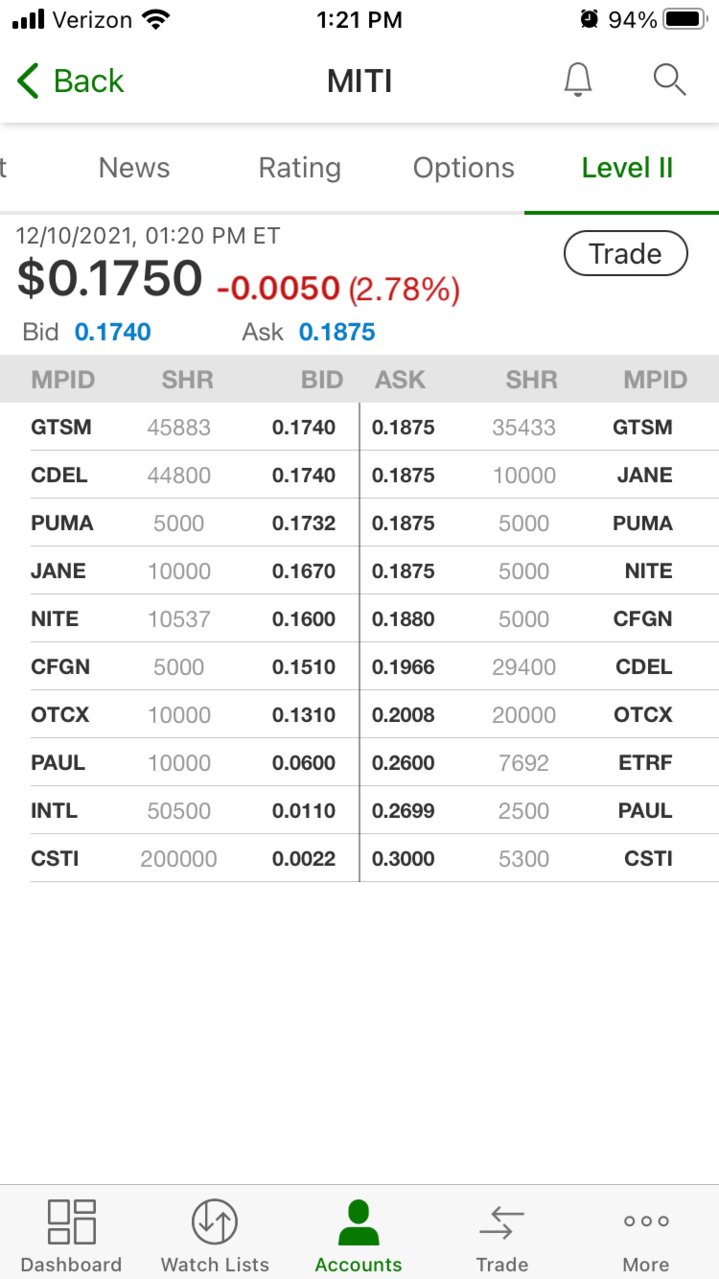Tap the oval Trade button beside the price
This screenshot has height=1279, width=719.
[x=626, y=254]
